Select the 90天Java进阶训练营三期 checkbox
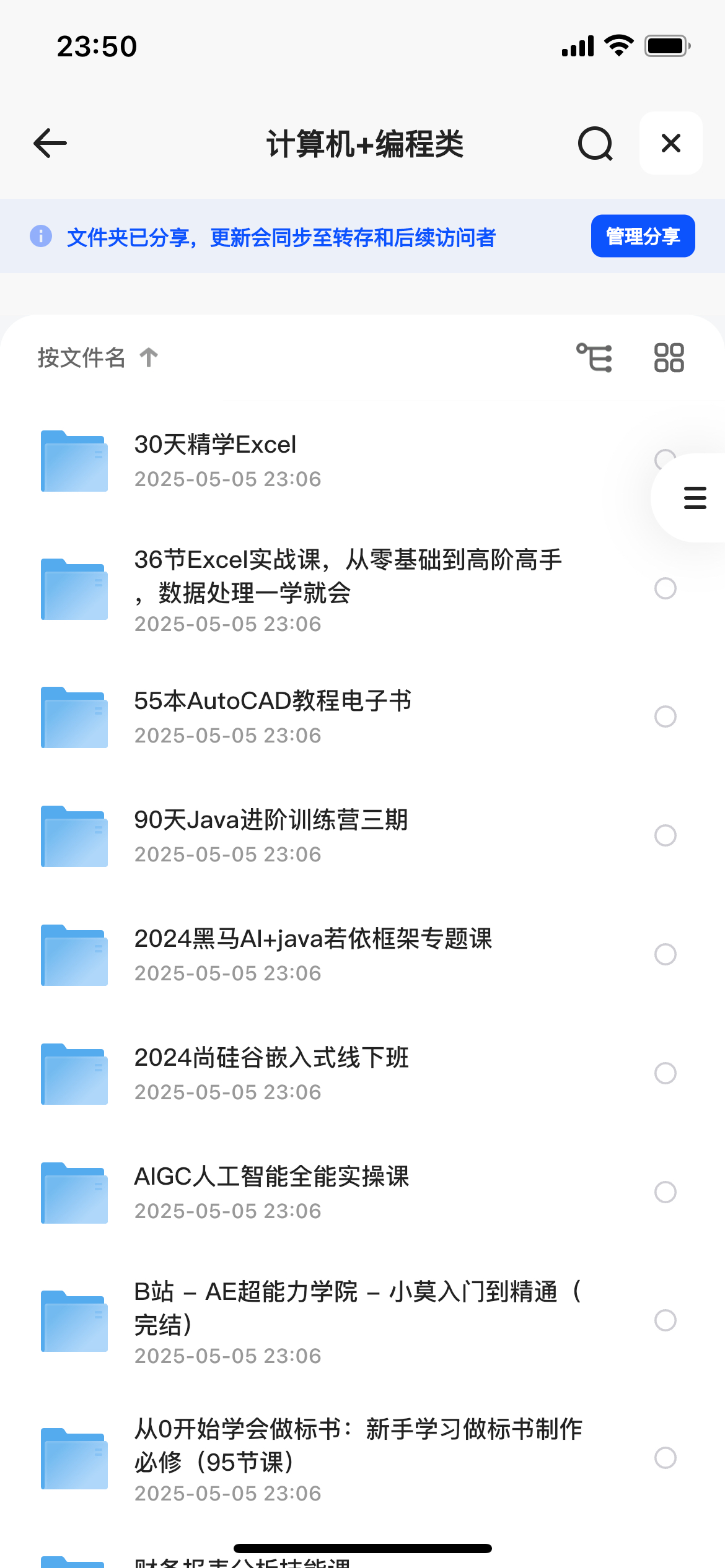 coord(666,835)
